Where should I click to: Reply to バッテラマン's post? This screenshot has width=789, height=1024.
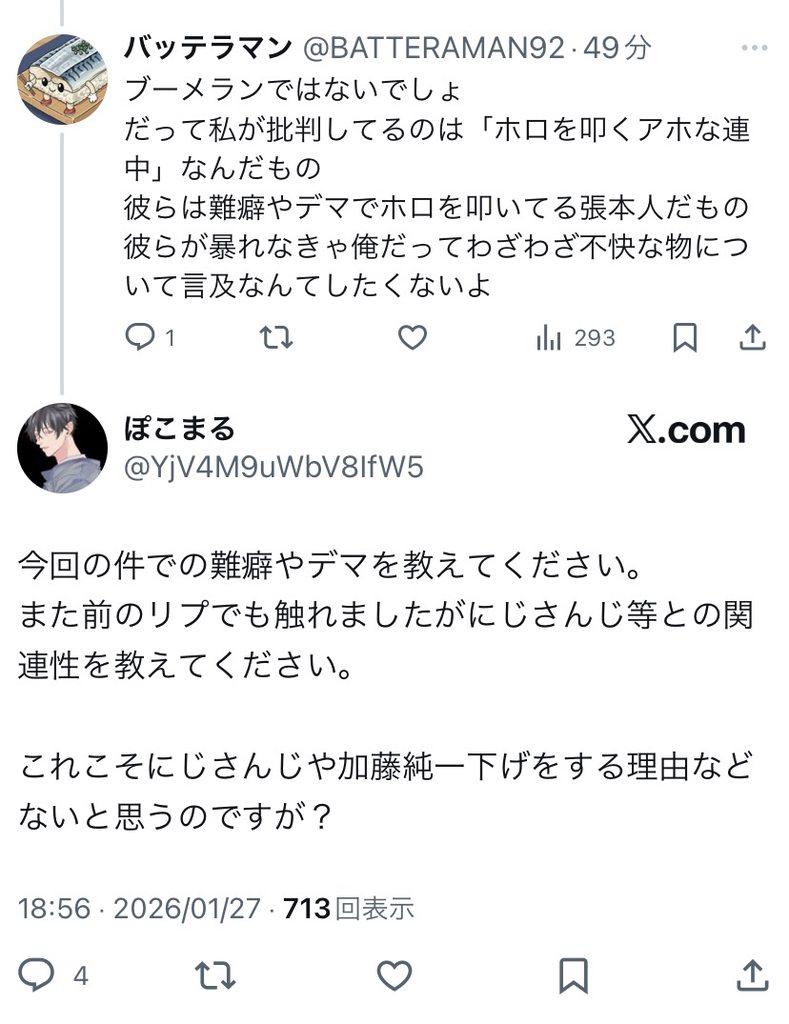pyautogui.click(x=139, y=339)
